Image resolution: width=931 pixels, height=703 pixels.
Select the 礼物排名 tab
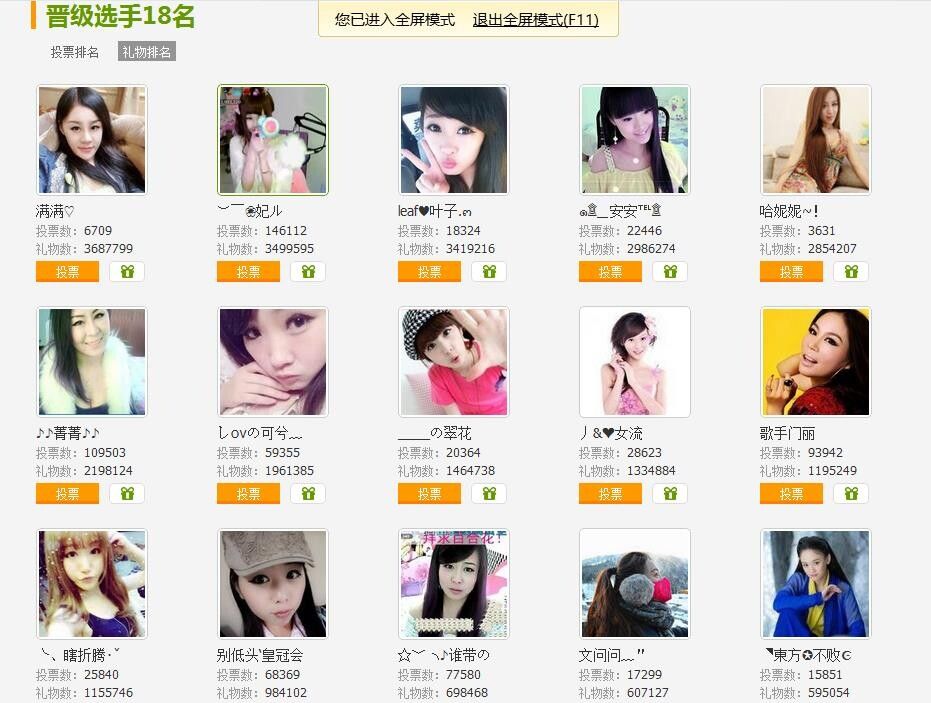click(147, 52)
